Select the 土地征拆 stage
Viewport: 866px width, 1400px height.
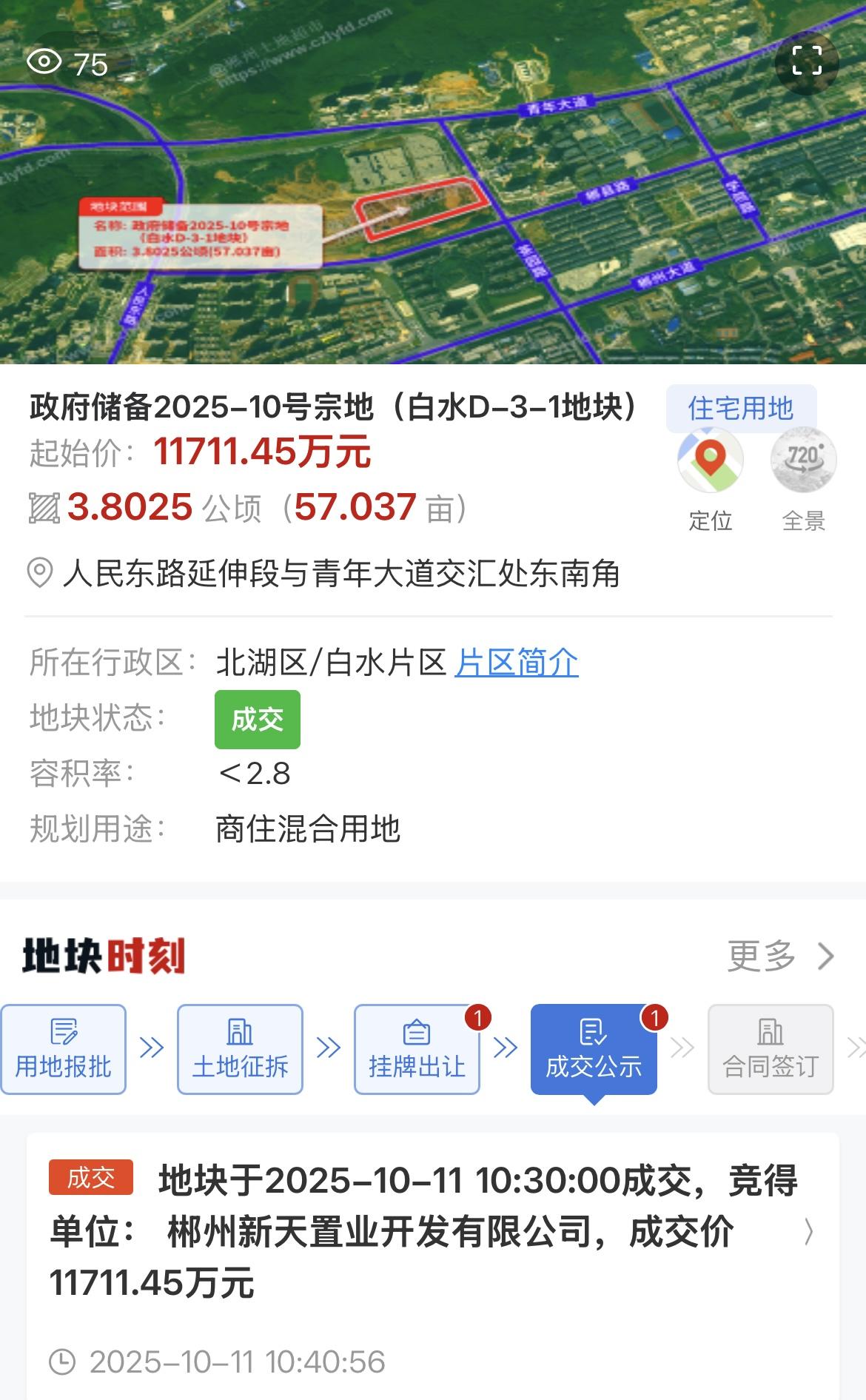(240, 1048)
